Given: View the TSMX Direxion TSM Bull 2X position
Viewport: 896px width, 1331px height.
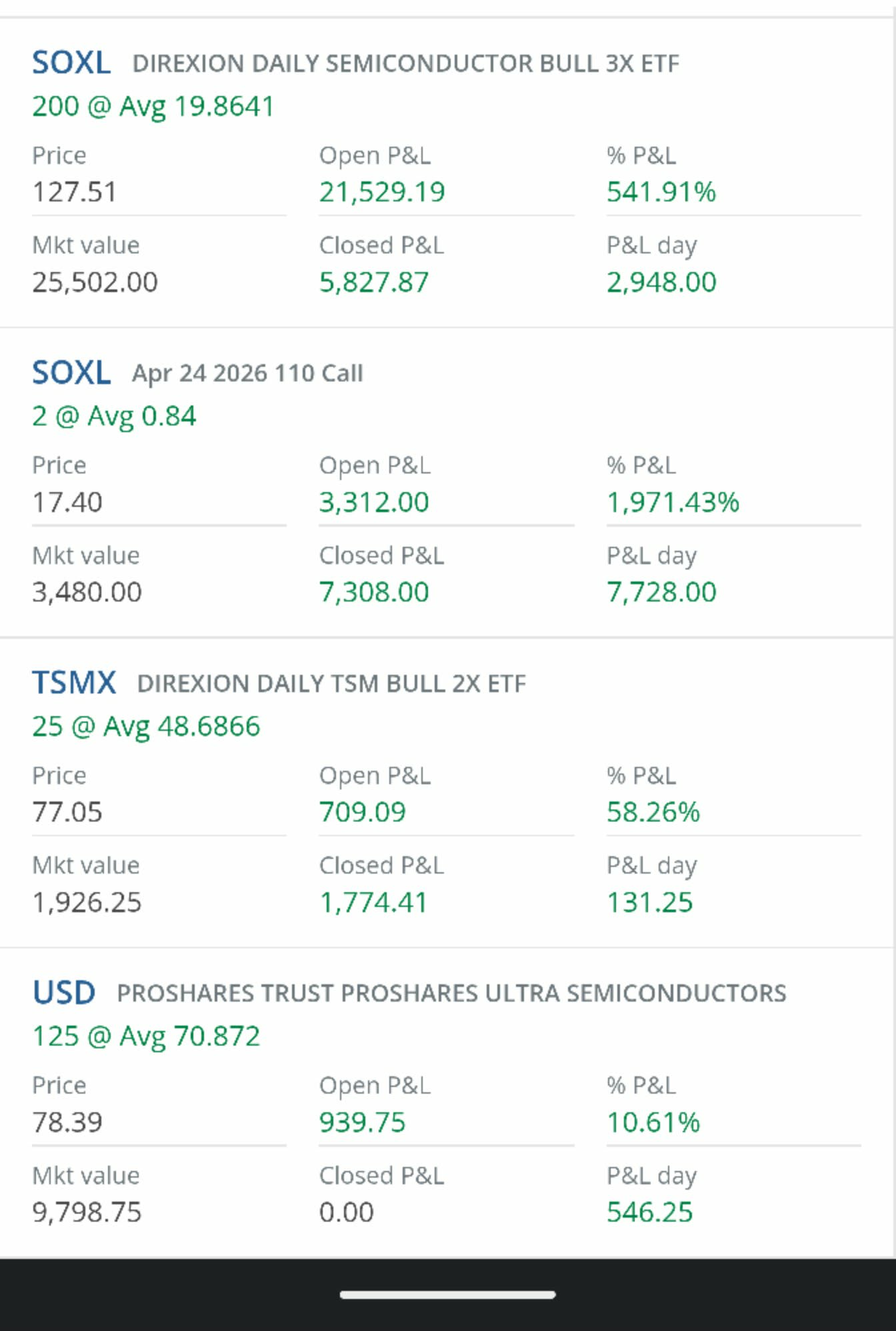Looking at the screenshot, I should (x=74, y=683).
